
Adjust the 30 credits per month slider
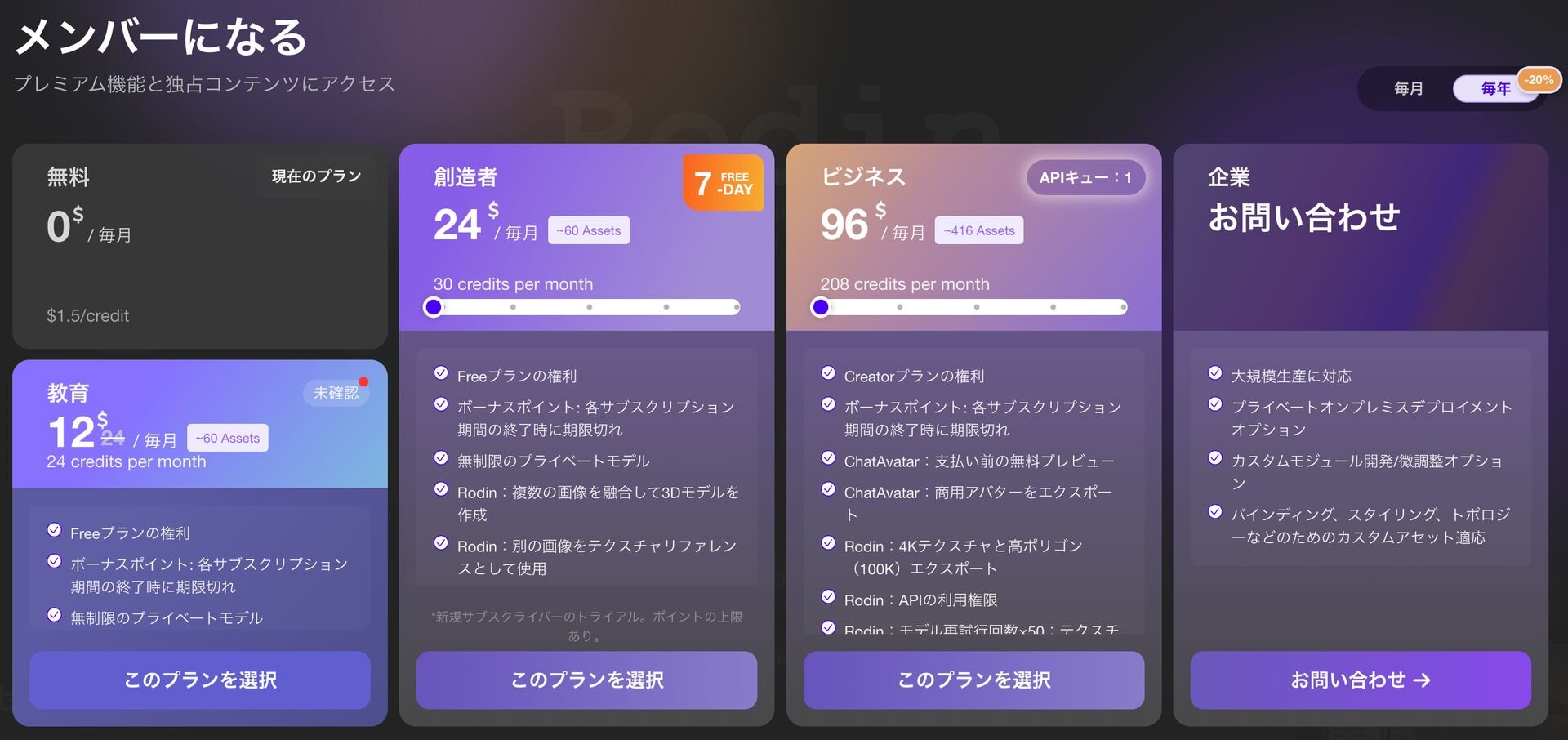[434, 307]
